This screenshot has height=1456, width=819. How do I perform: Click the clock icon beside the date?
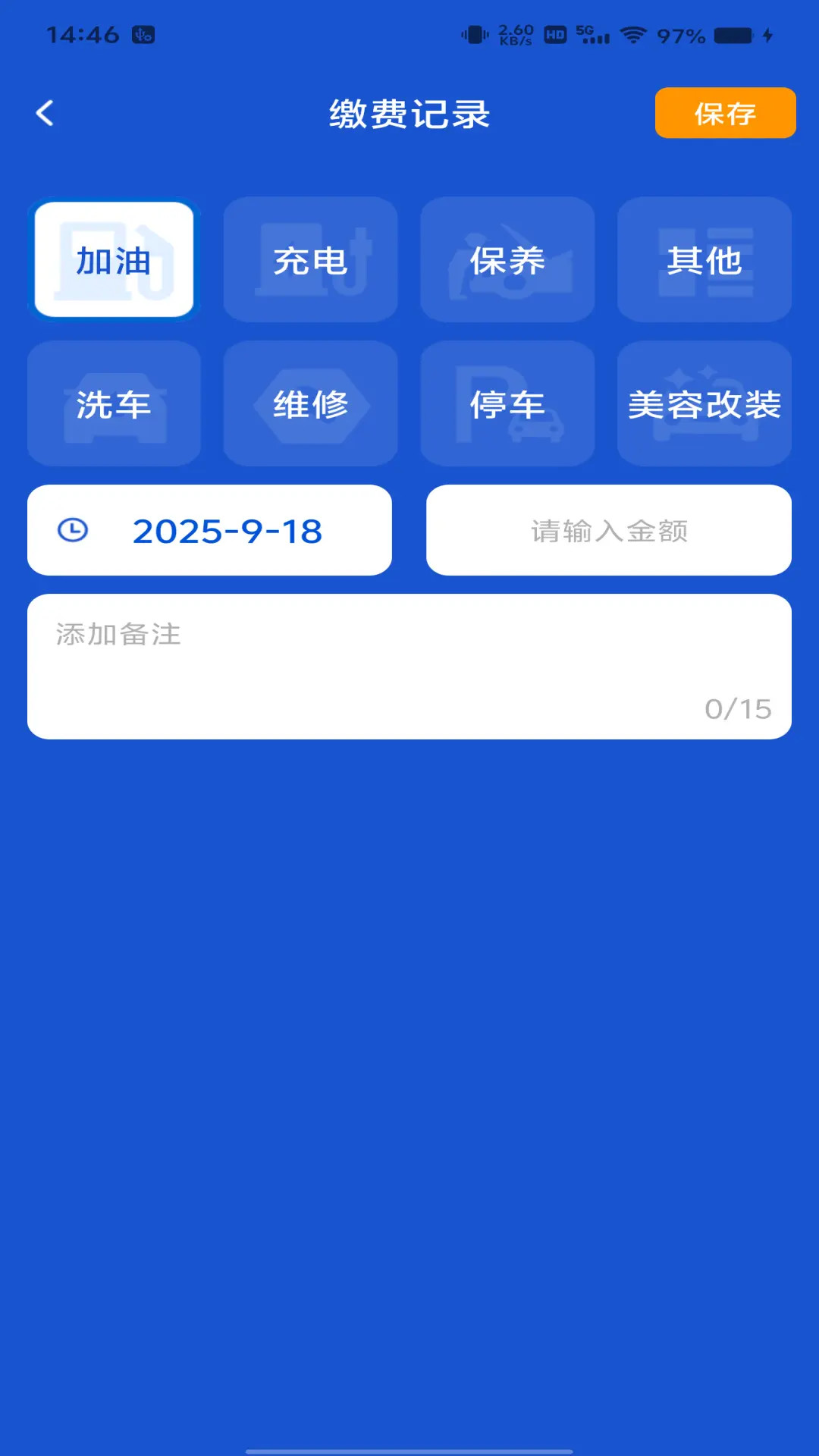coord(74,530)
